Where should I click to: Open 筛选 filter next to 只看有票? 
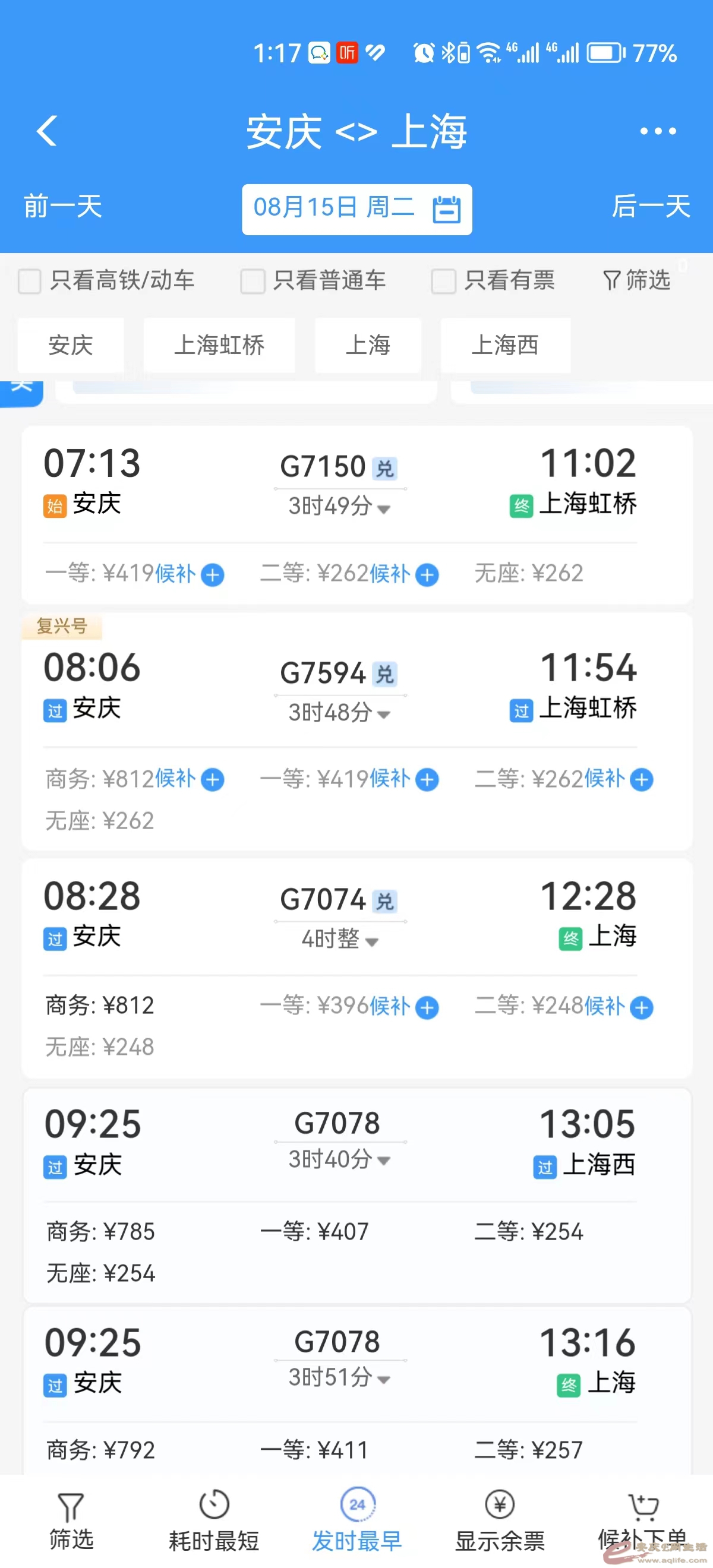[x=637, y=280]
